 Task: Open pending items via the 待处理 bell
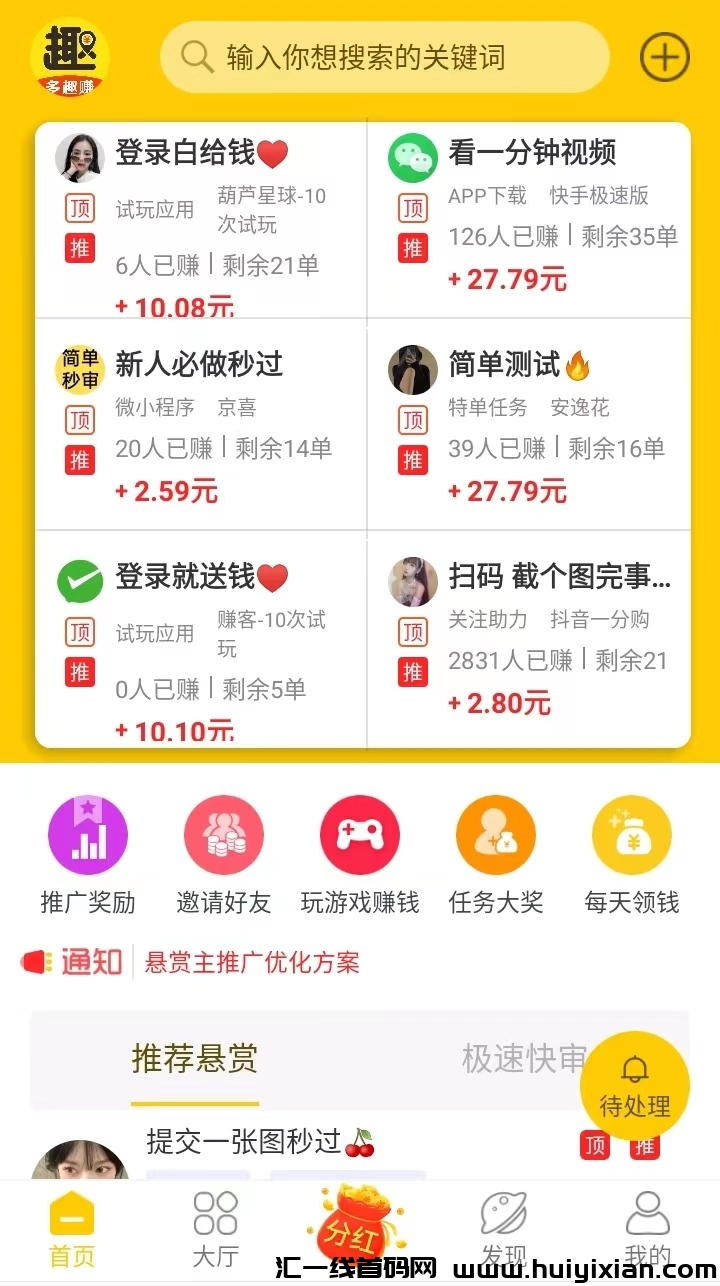click(x=635, y=1085)
